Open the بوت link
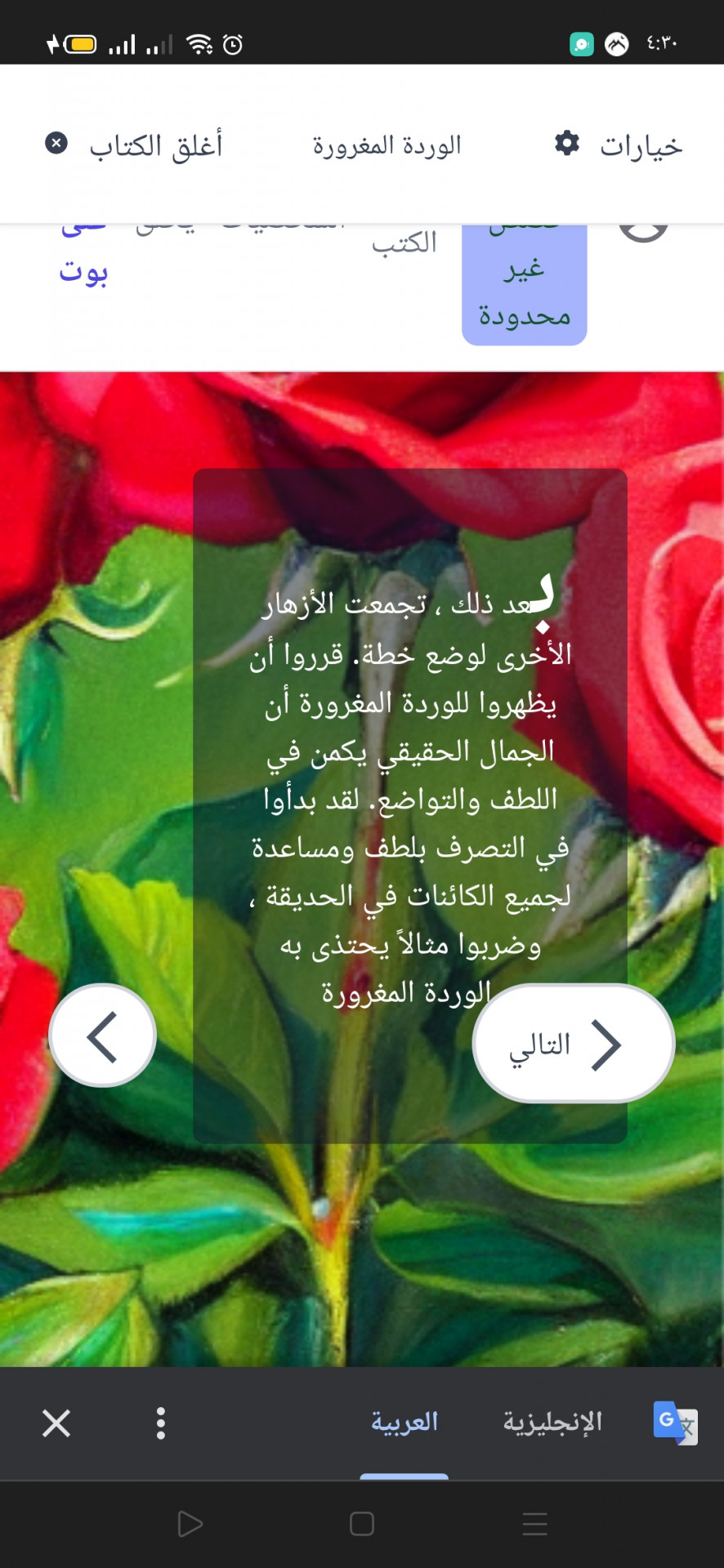This screenshot has height=1568, width=724. (83, 269)
